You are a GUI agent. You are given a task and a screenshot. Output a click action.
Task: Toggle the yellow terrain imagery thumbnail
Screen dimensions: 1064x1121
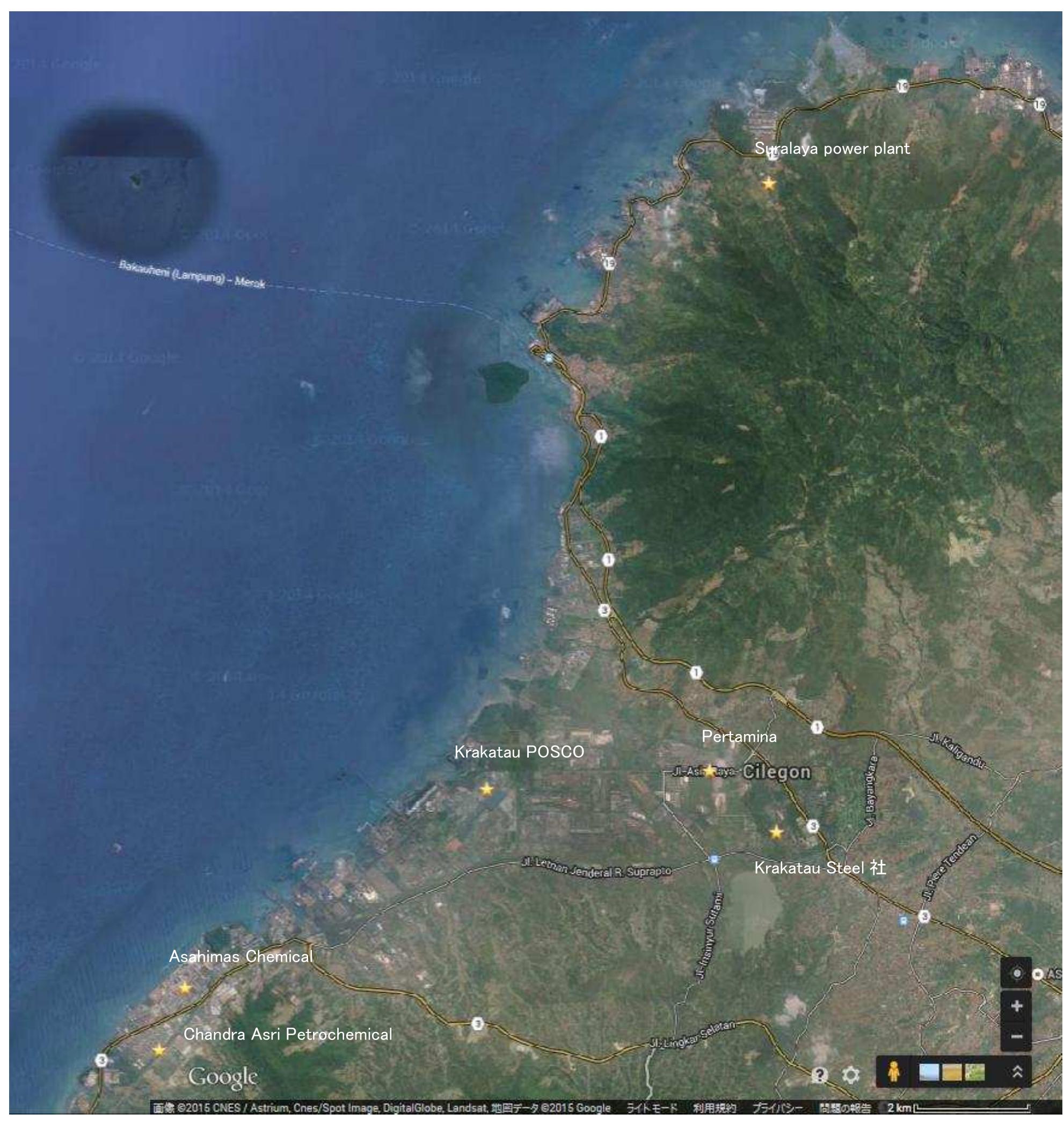pos(953,1073)
